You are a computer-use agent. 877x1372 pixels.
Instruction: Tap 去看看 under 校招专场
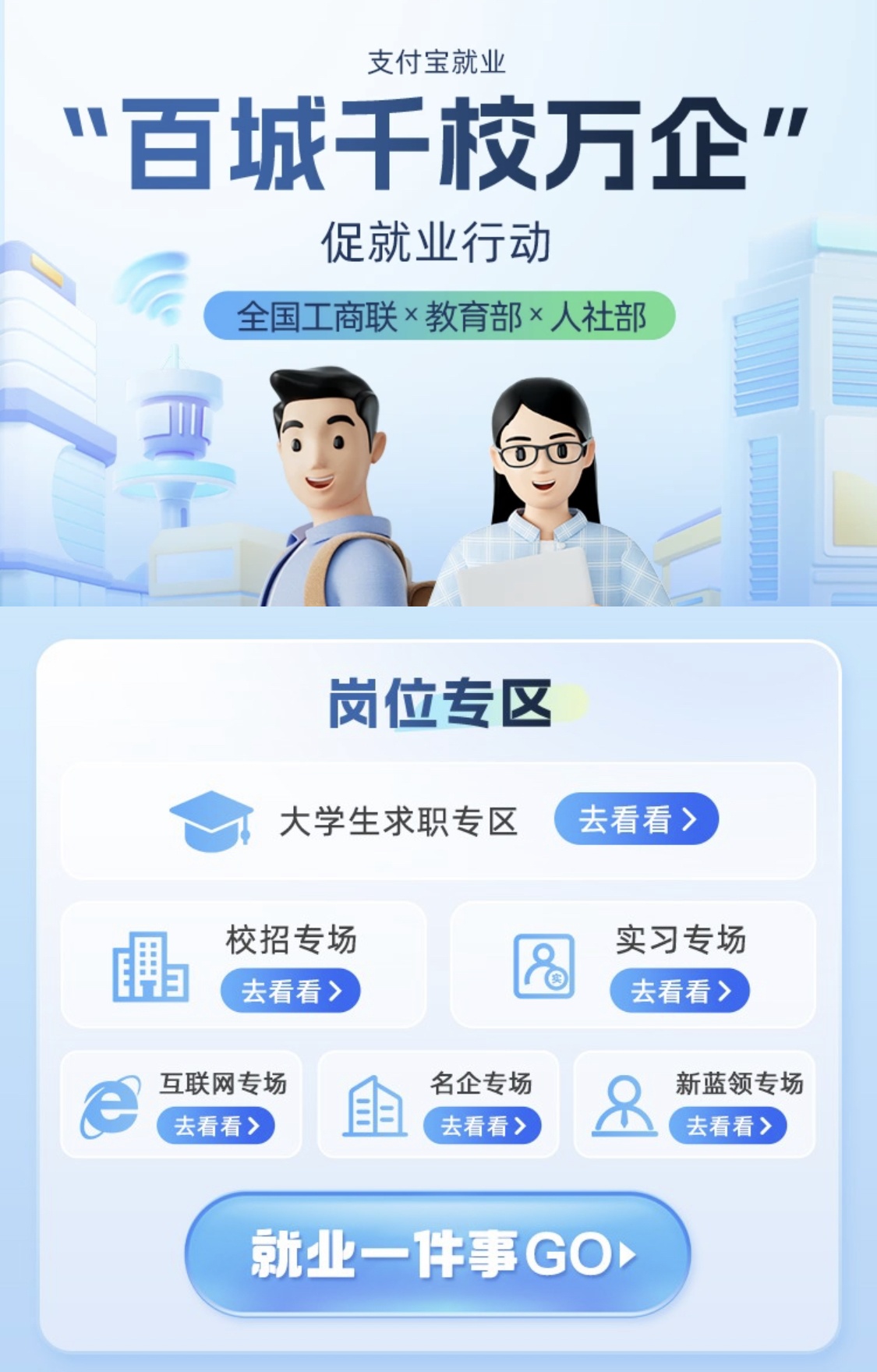(x=290, y=991)
